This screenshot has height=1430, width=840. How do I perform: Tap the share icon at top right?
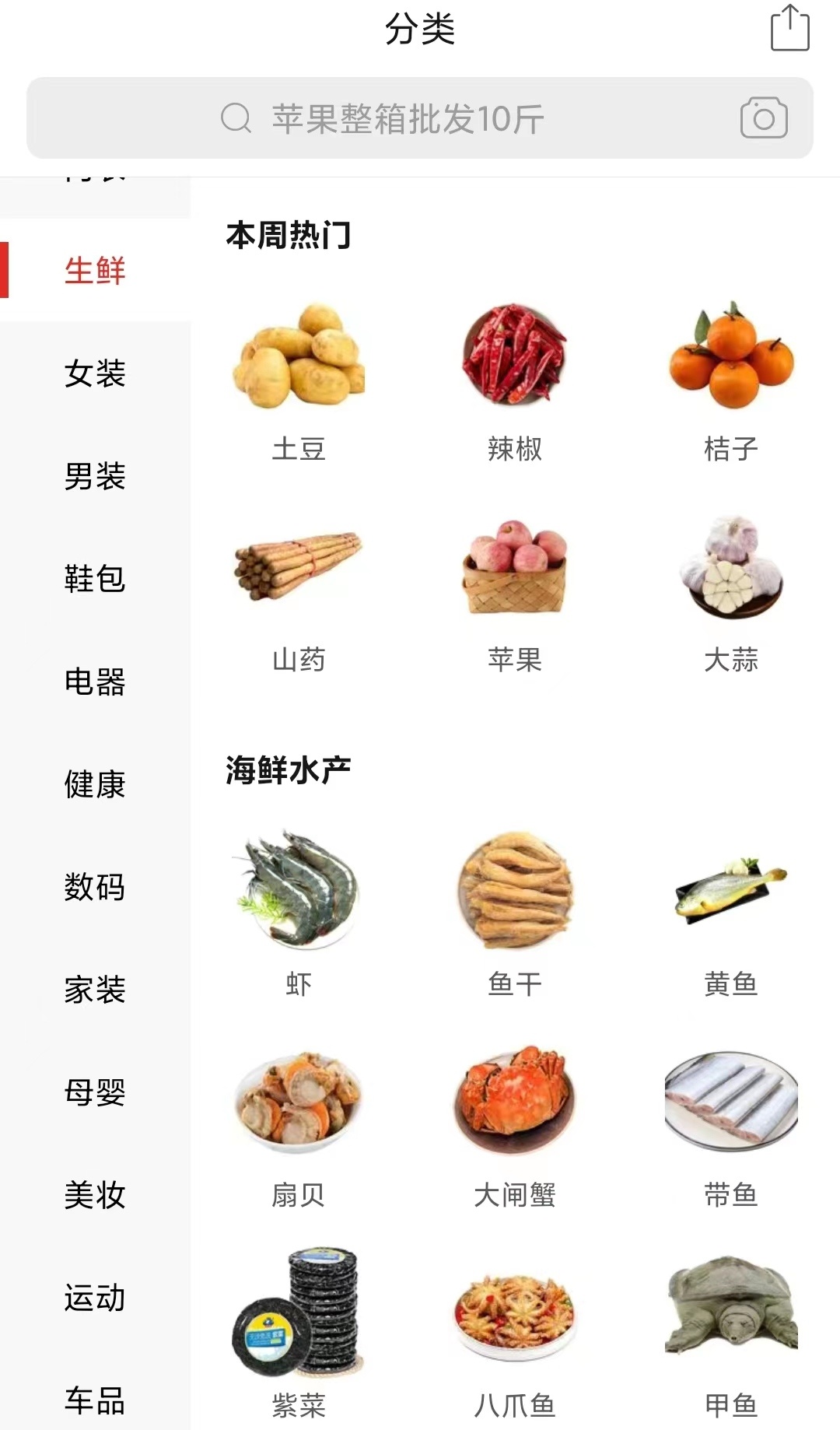point(789,29)
